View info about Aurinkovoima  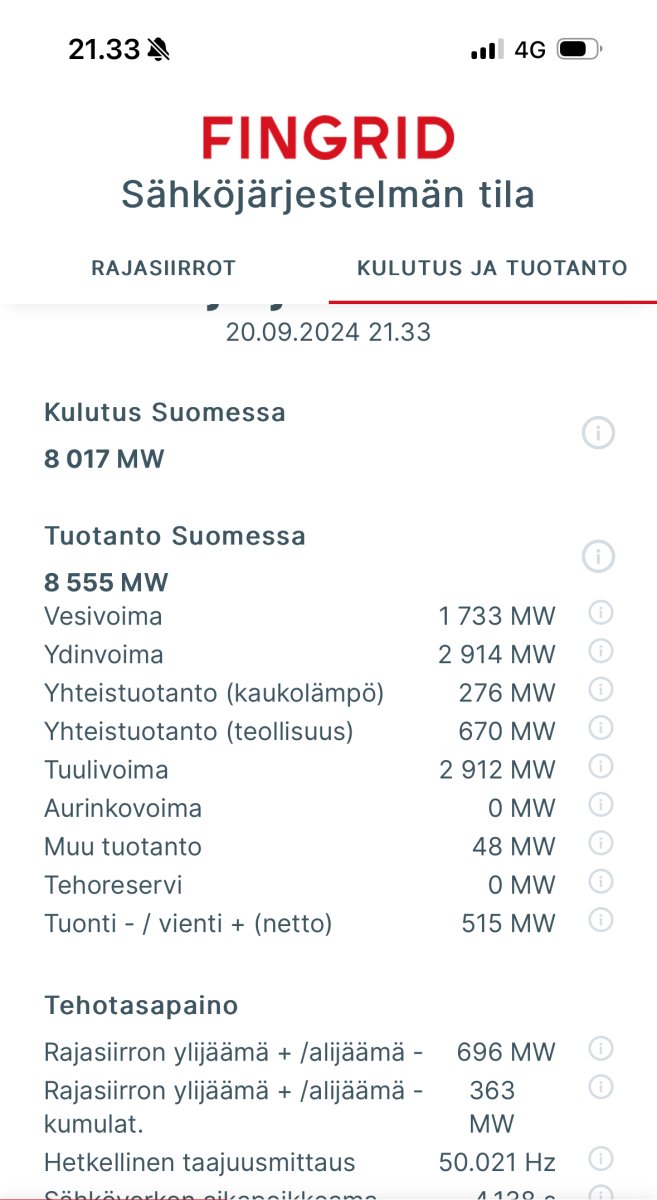pyautogui.click(x=600, y=804)
